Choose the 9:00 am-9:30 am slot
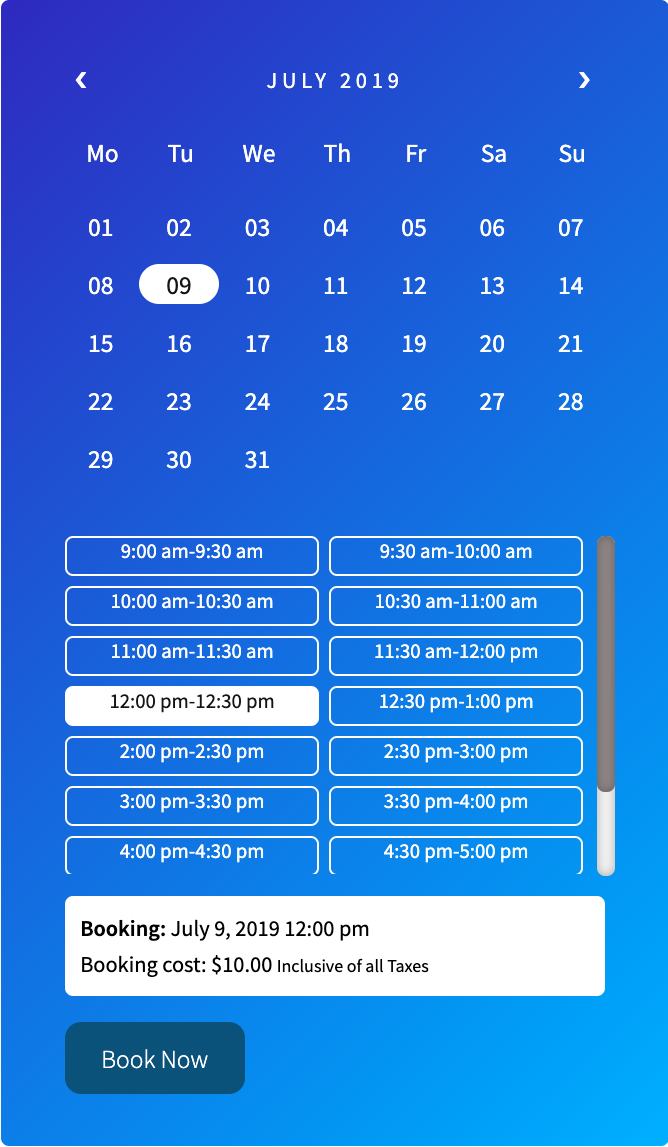The image size is (668, 1147). pyautogui.click(x=192, y=556)
